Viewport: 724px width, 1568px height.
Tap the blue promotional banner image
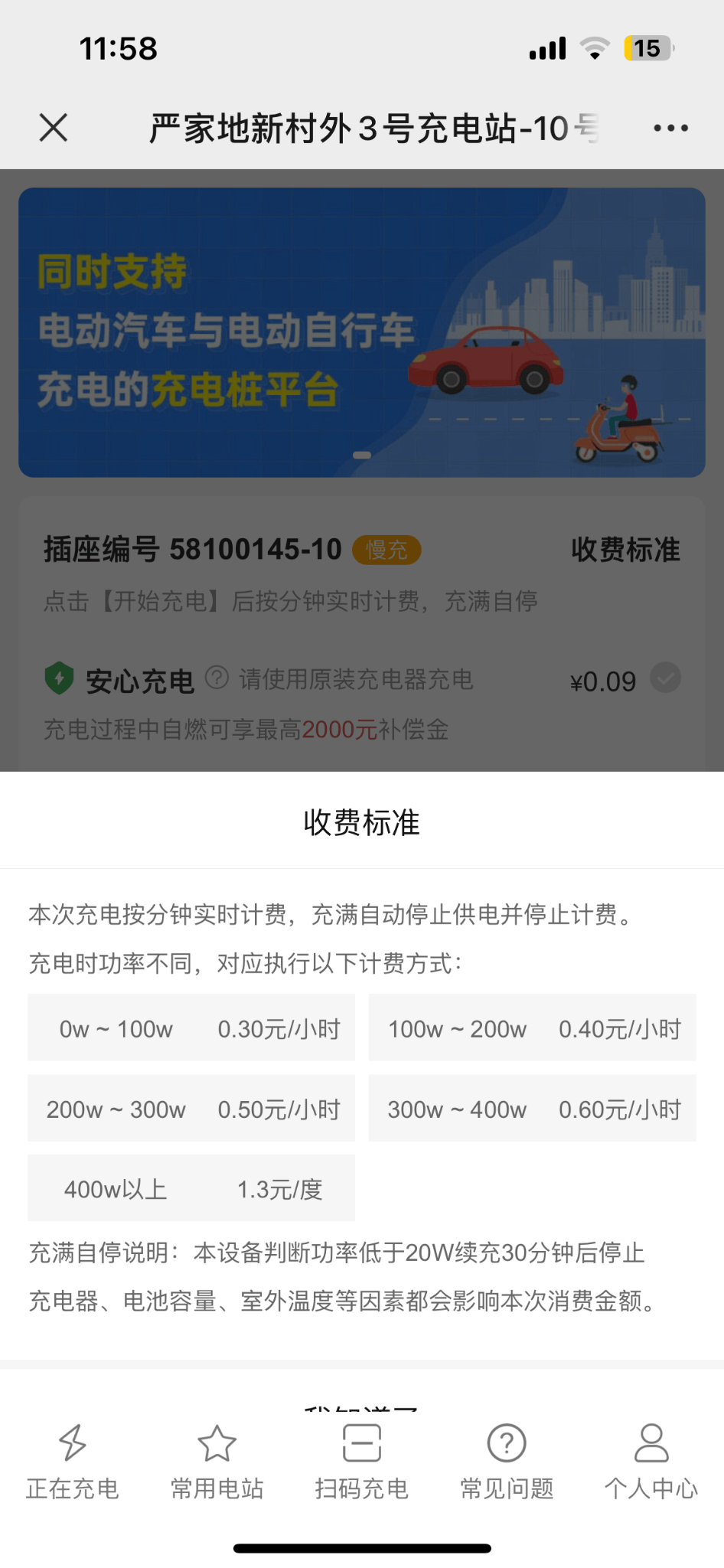(361, 330)
